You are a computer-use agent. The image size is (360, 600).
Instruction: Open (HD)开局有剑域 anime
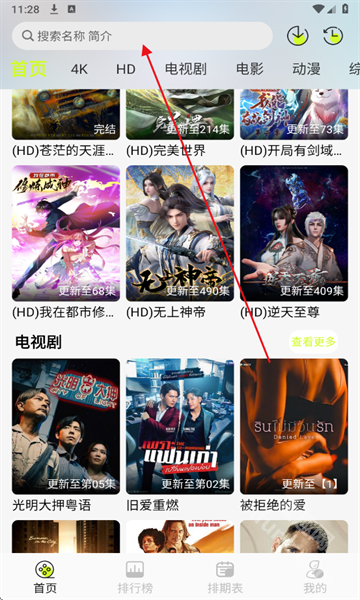(294, 123)
